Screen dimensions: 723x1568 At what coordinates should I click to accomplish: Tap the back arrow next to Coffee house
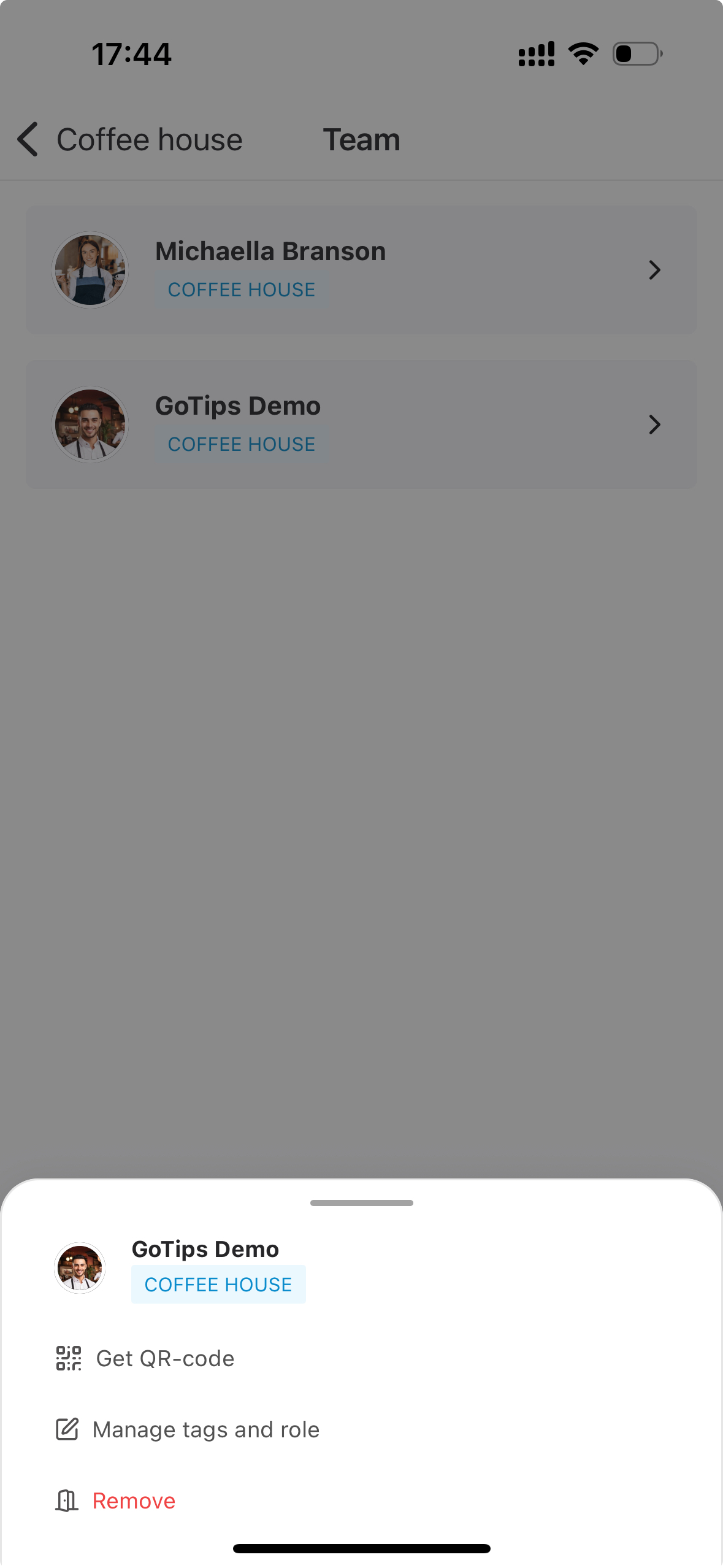pyautogui.click(x=27, y=139)
